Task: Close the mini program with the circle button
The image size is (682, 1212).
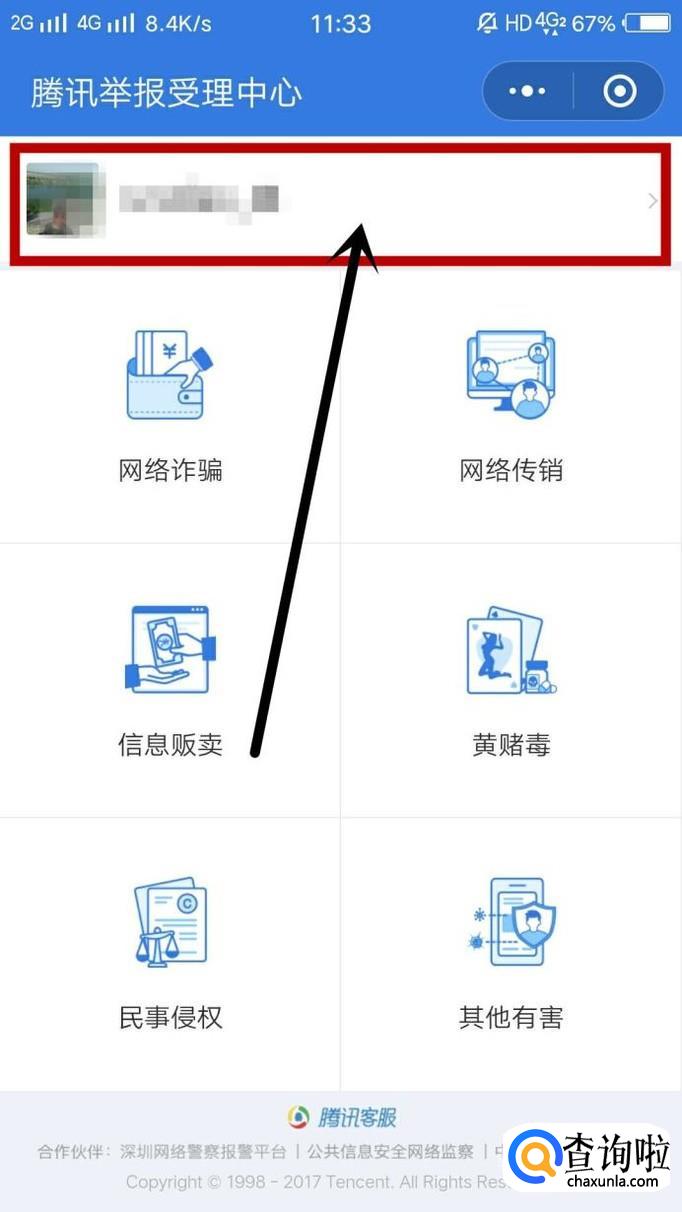Action: [620, 92]
